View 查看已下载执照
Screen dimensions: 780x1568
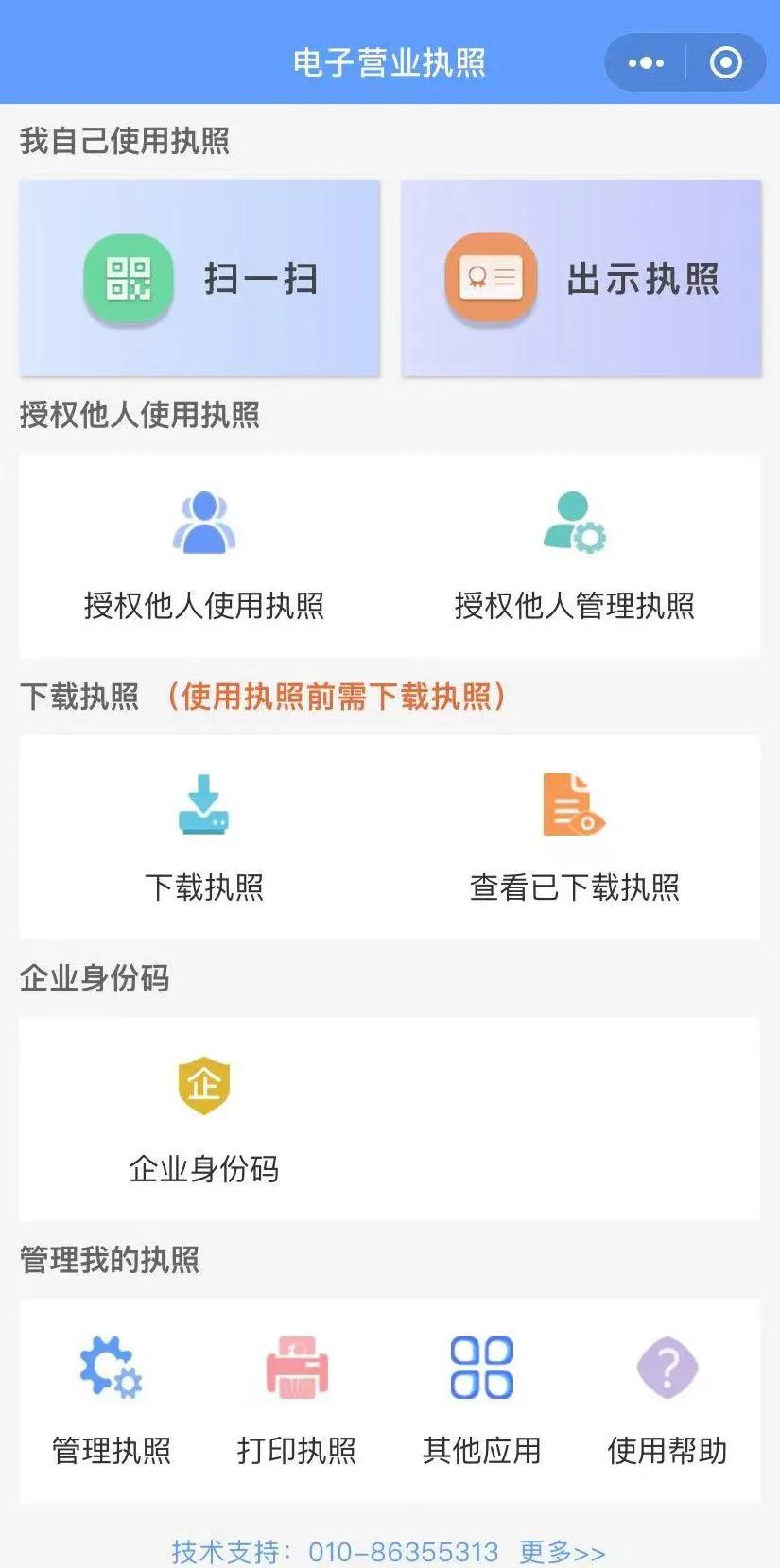575,837
